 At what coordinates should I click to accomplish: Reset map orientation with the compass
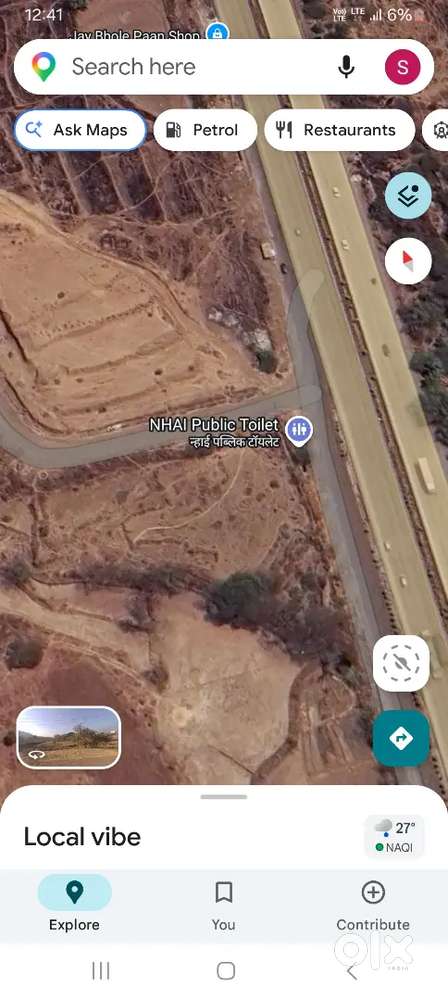point(408,261)
